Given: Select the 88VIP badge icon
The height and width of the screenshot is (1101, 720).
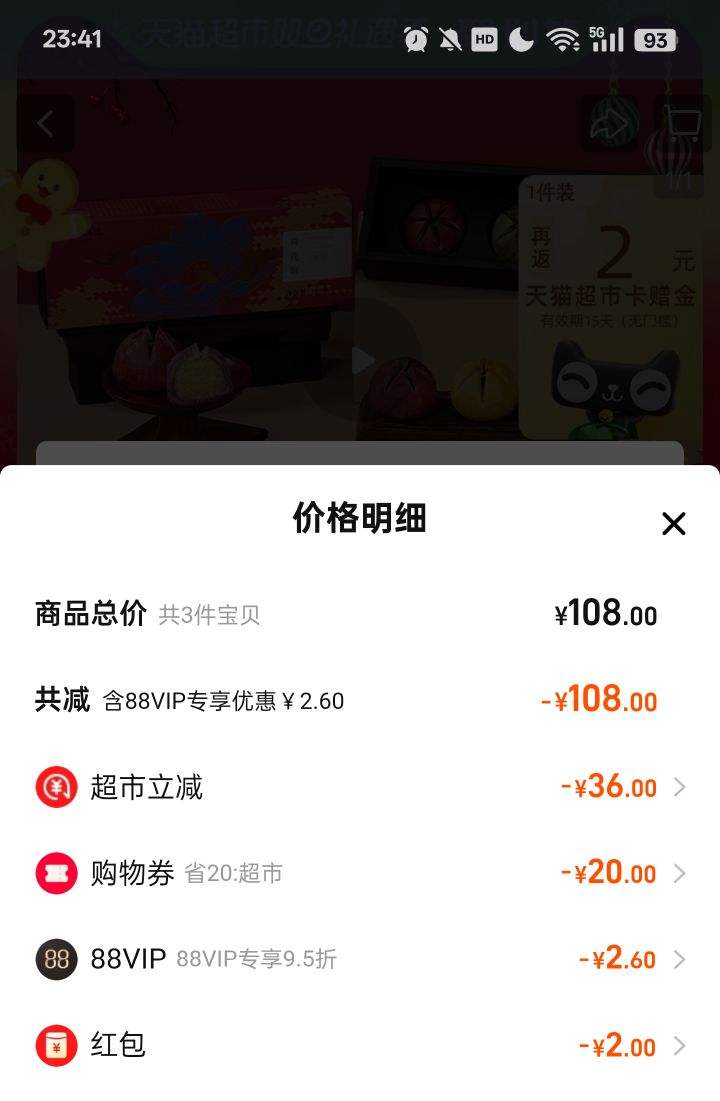Looking at the screenshot, I should pos(56,959).
